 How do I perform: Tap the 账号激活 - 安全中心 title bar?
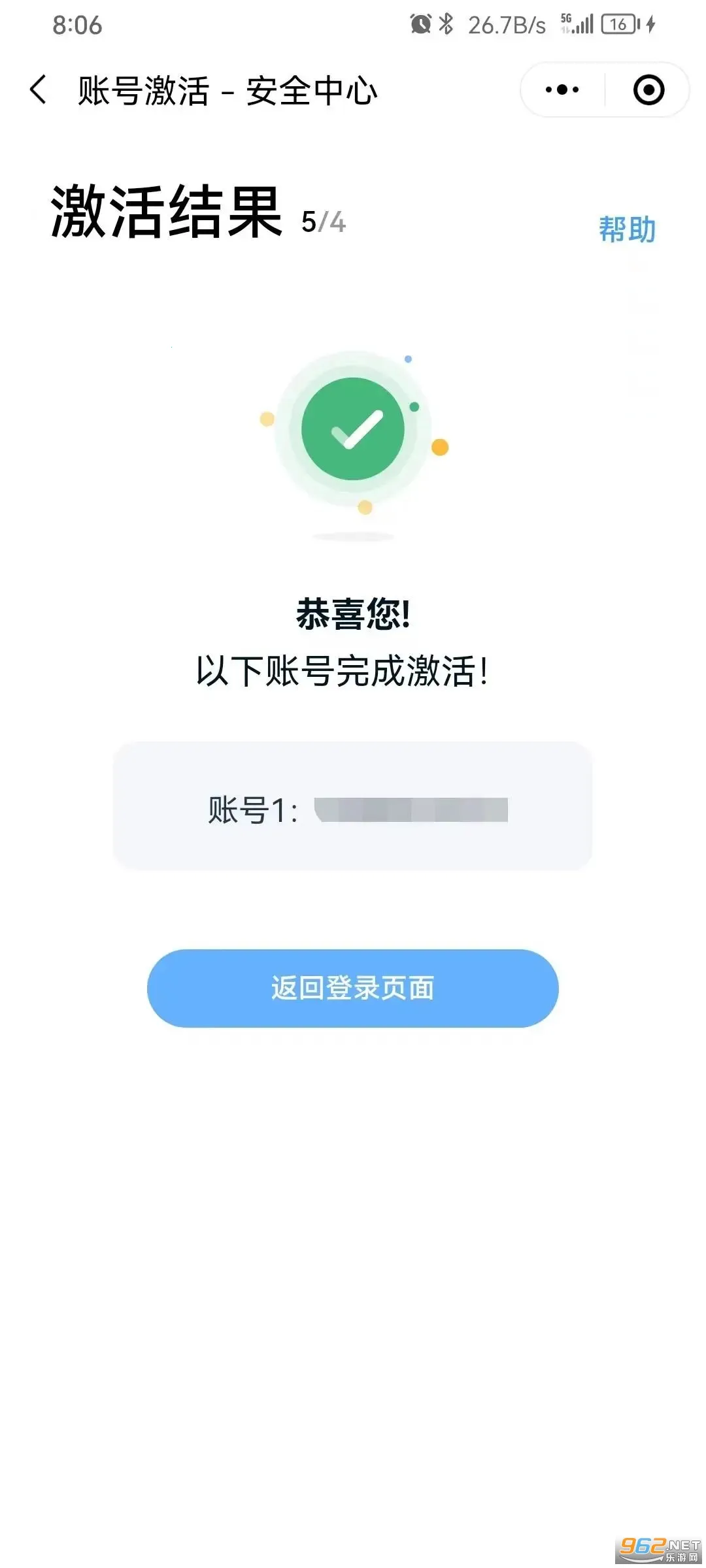[x=229, y=90]
